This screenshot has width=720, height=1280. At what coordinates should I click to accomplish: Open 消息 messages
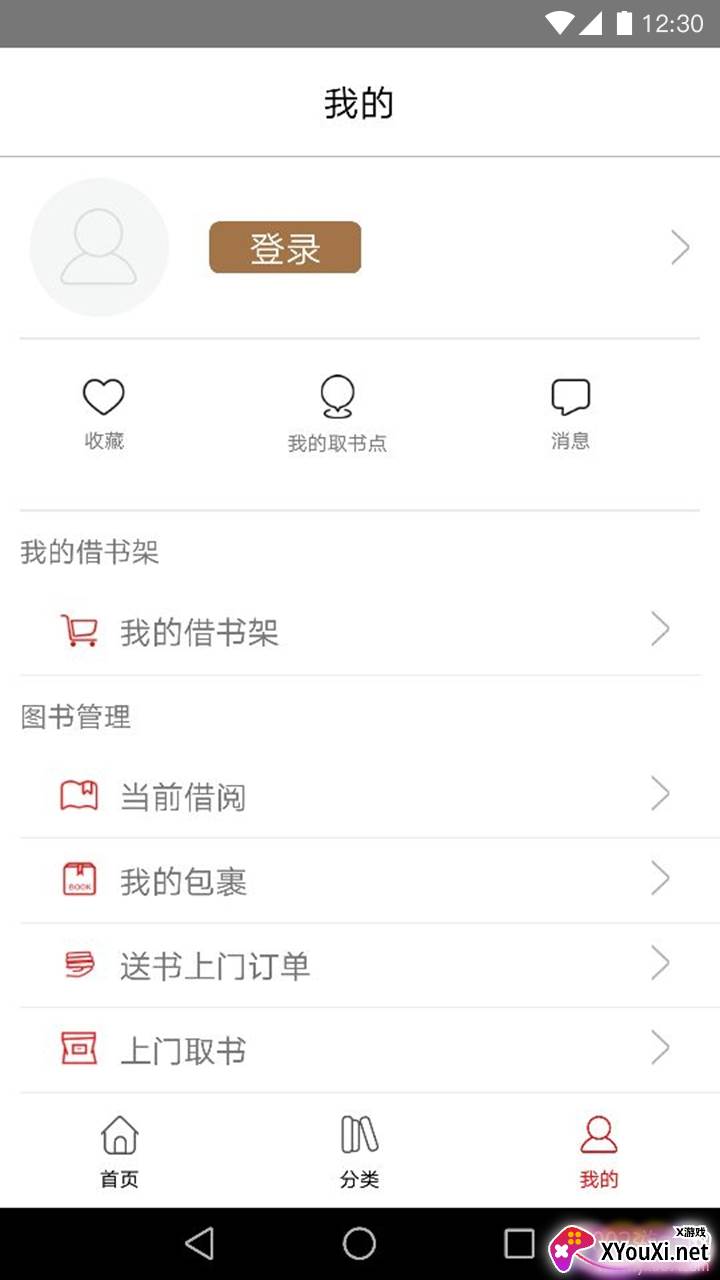tap(570, 414)
